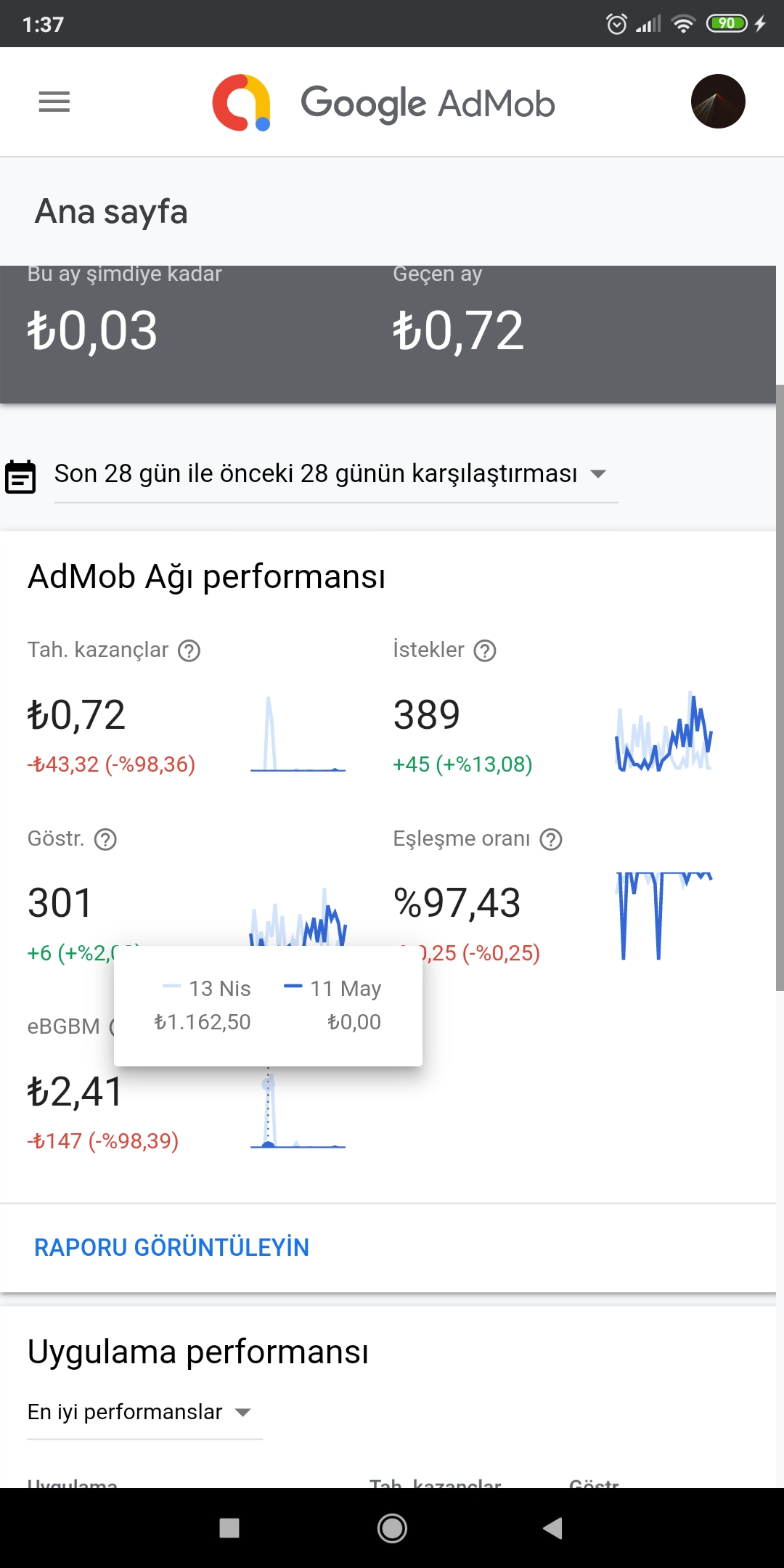
Task: Go to the system home screen
Action: point(392,1528)
